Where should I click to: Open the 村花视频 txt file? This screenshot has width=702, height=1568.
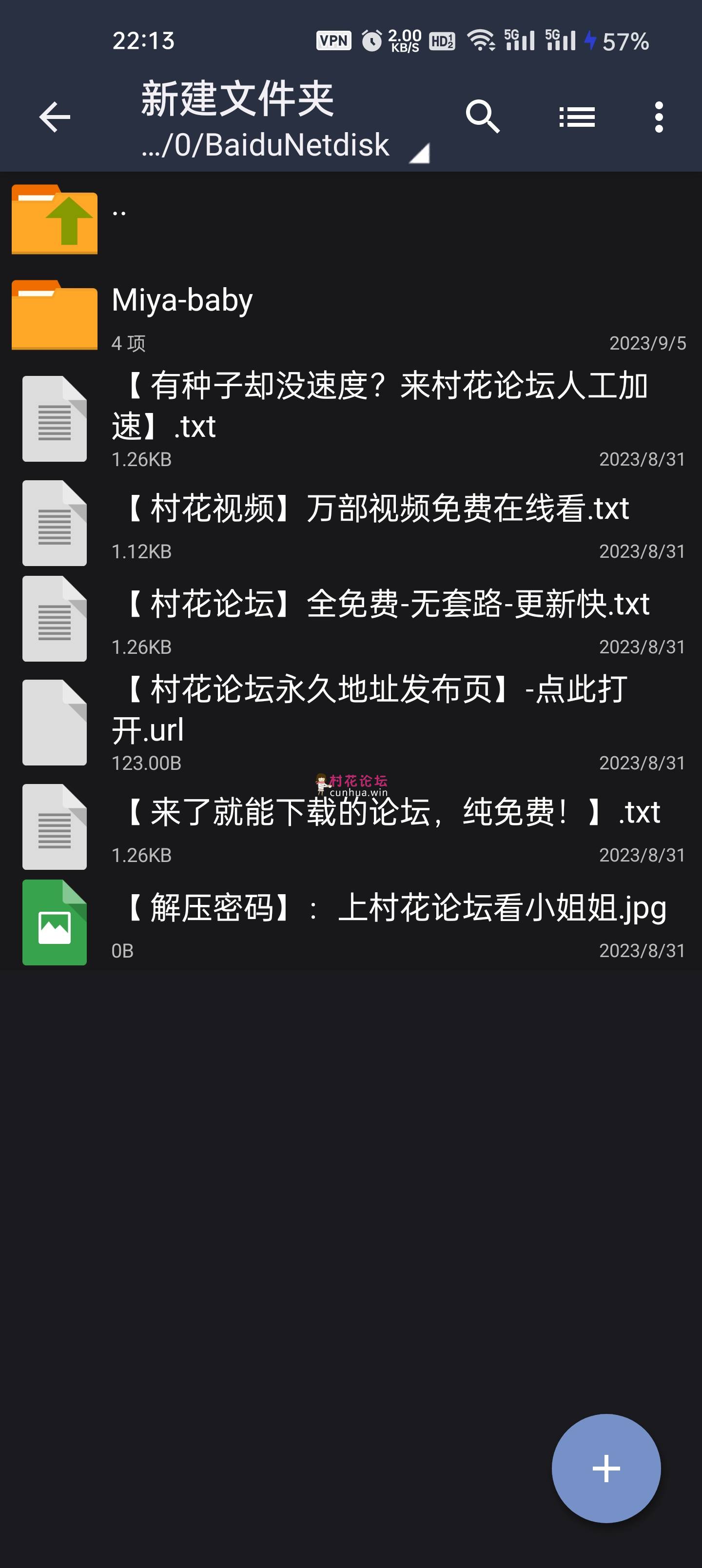[351, 523]
